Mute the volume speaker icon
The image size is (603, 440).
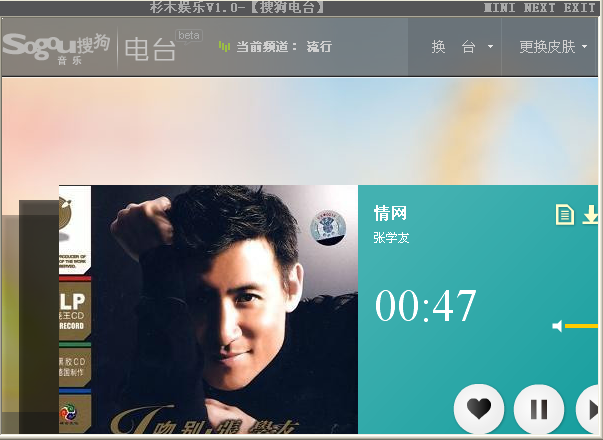(x=557, y=326)
